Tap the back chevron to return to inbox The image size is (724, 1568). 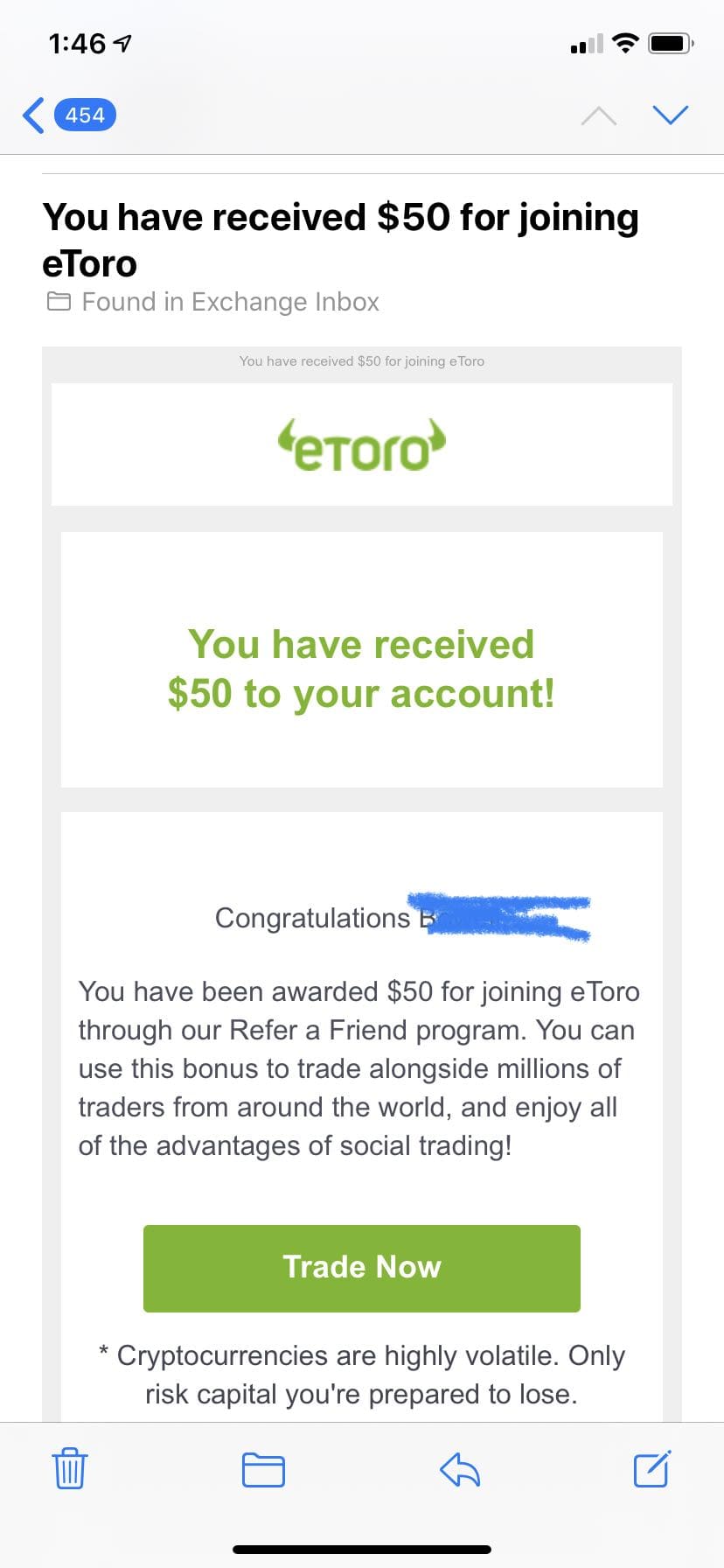(32, 115)
